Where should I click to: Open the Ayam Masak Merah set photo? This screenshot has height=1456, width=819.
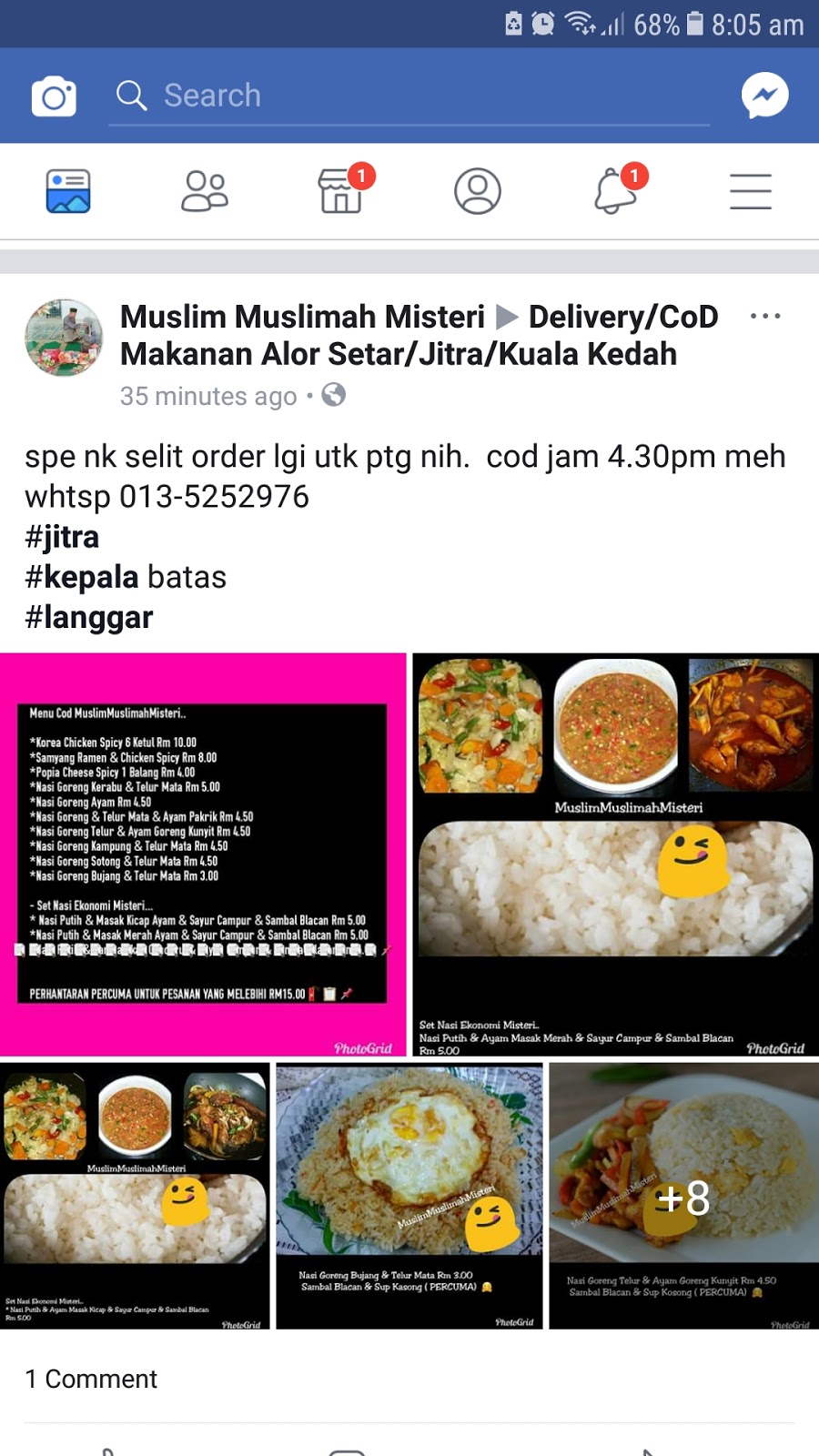616,854
